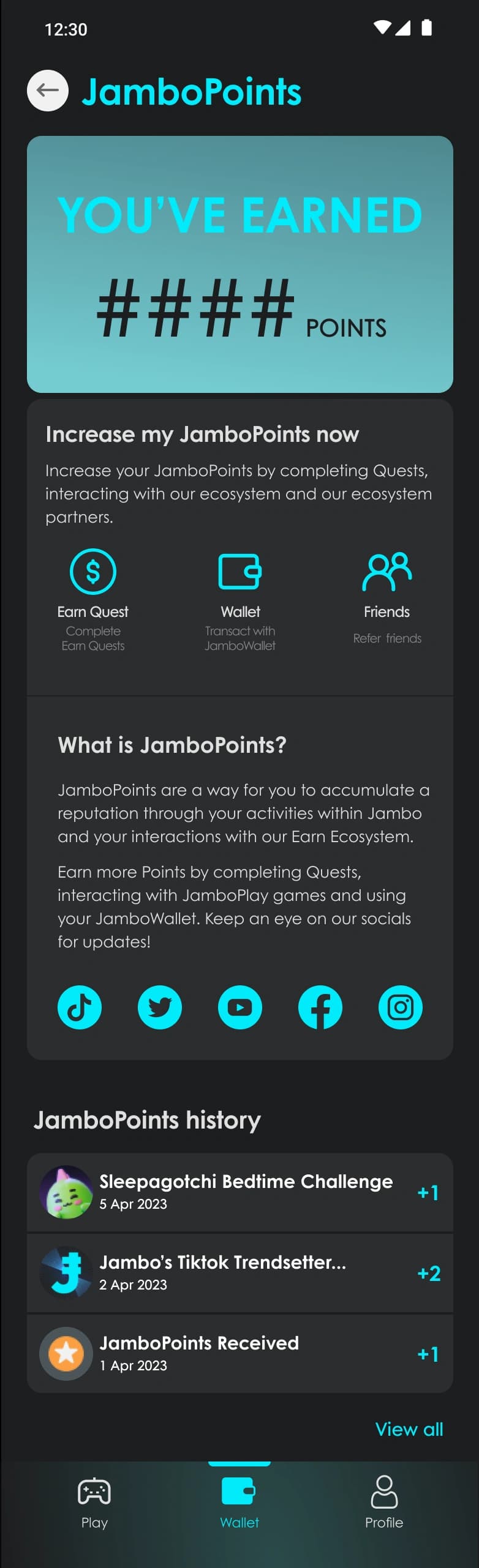Switch to the Wallet tab
The height and width of the screenshot is (1568, 479).
click(x=240, y=1503)
